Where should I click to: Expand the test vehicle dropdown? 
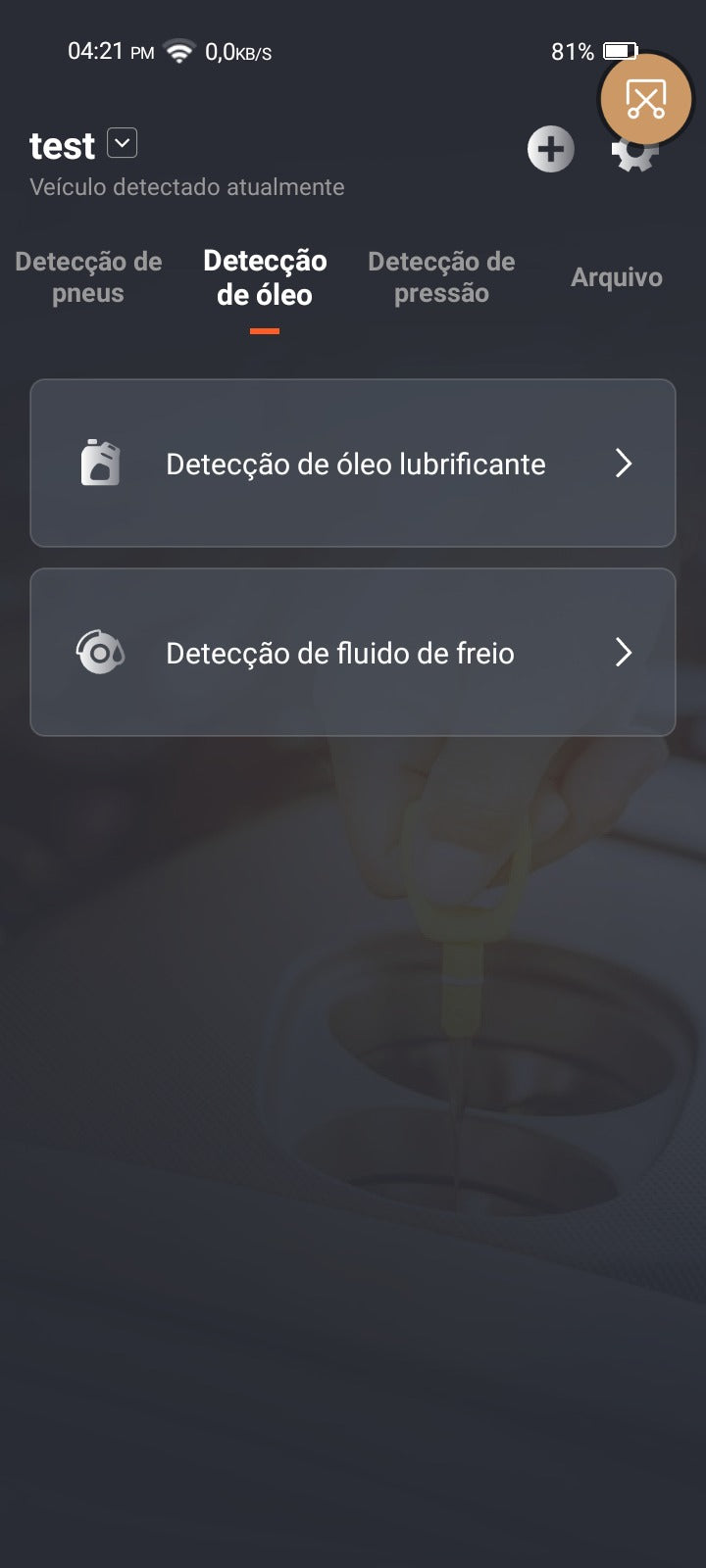(x=122, y=144)
